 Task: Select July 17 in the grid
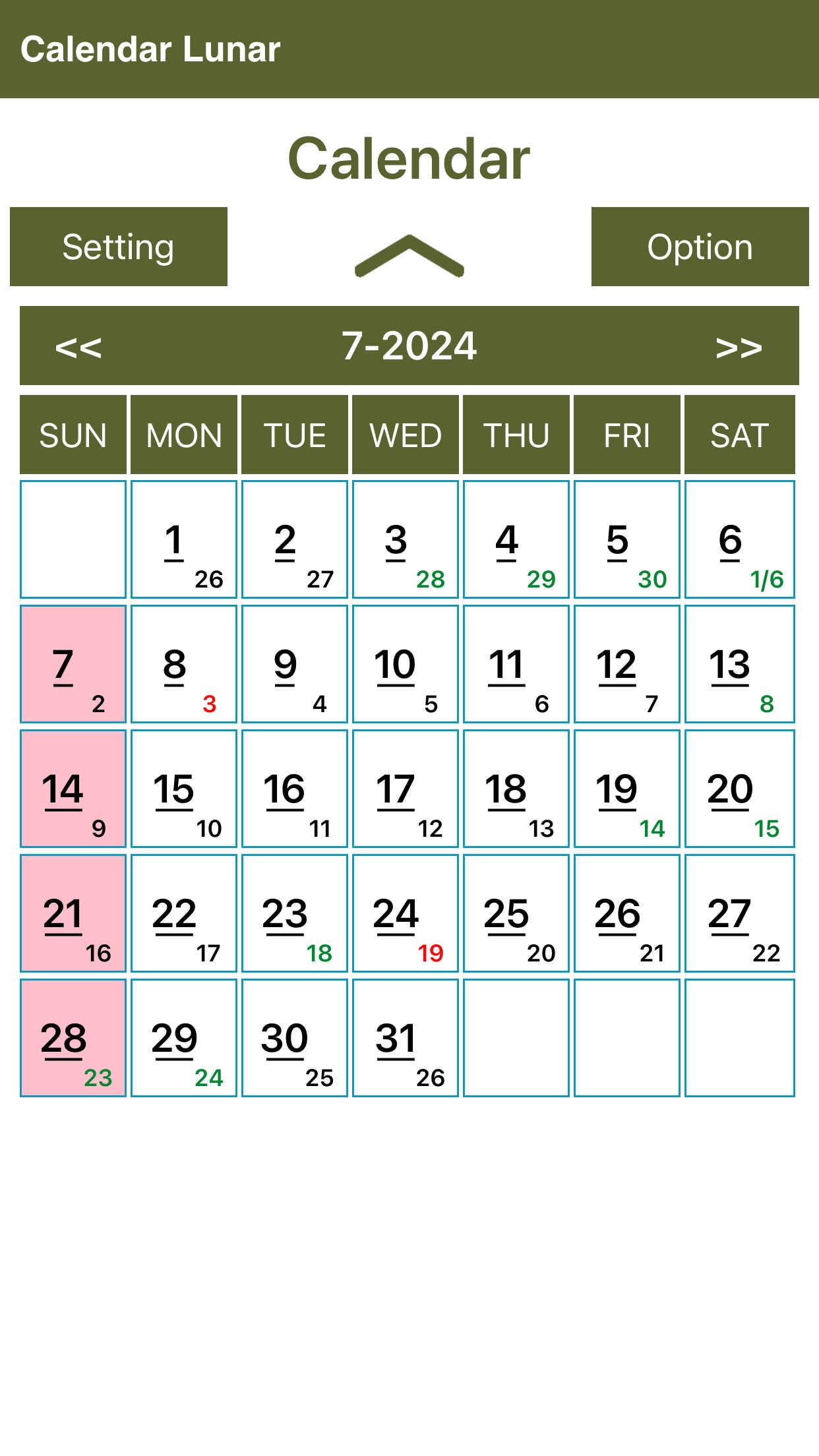point(406,789)
